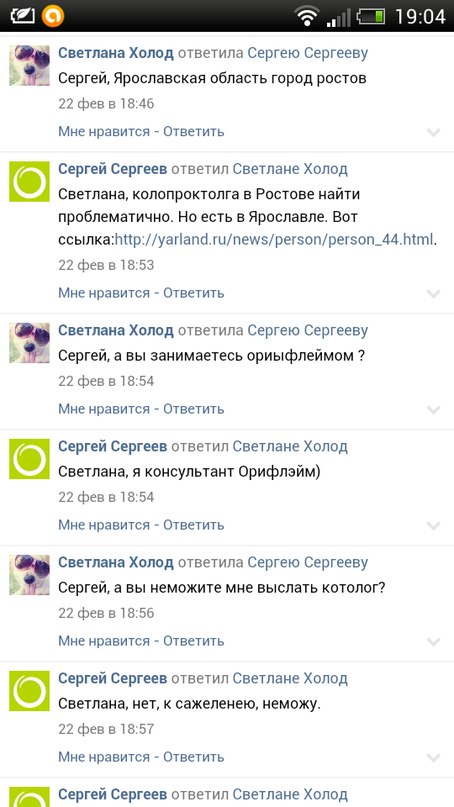The image size is (454, 807).
Task: Reply to the 18:57 comment by Сергей
Action: 194,757
